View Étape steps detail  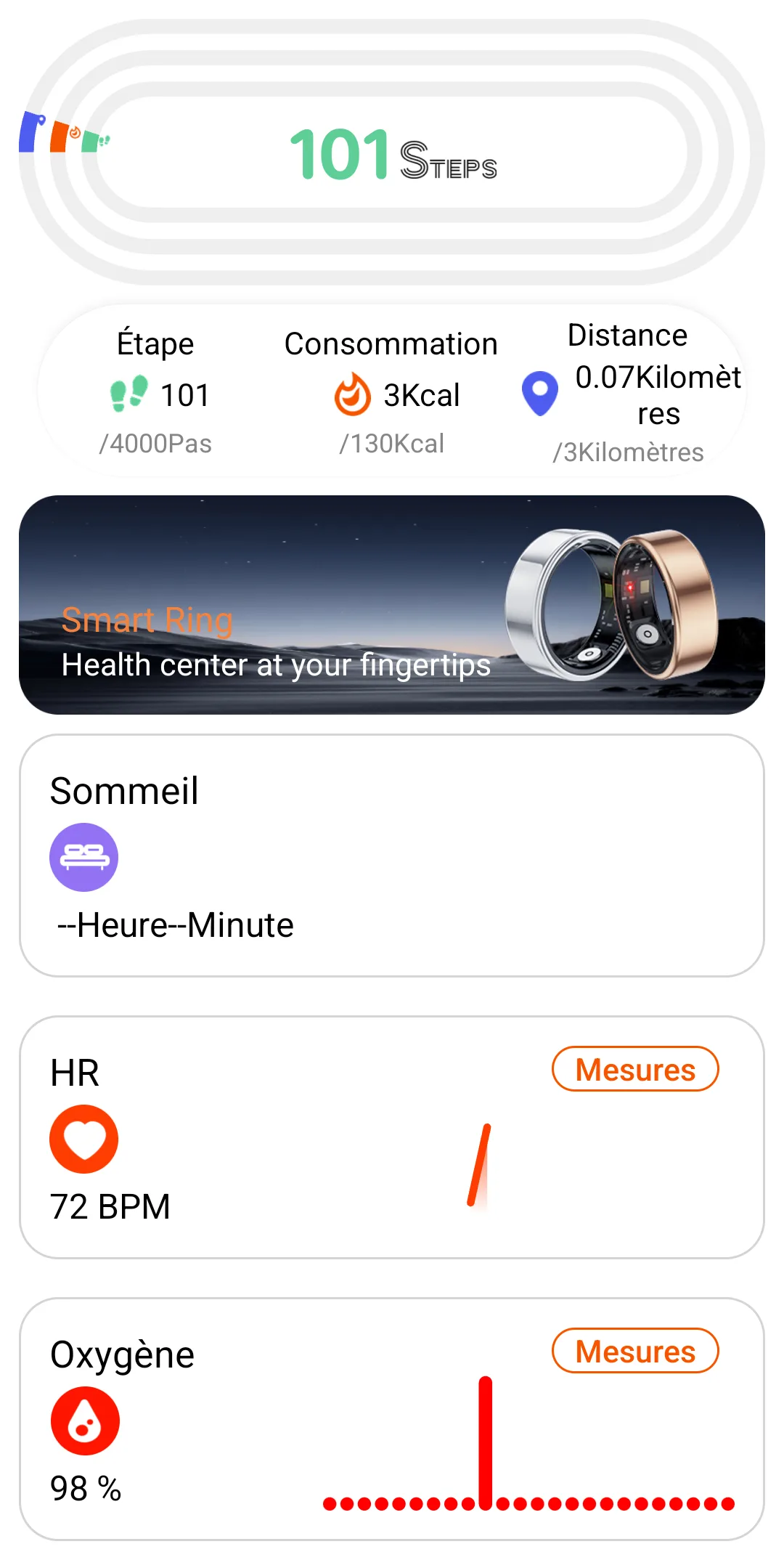point(155,392)
